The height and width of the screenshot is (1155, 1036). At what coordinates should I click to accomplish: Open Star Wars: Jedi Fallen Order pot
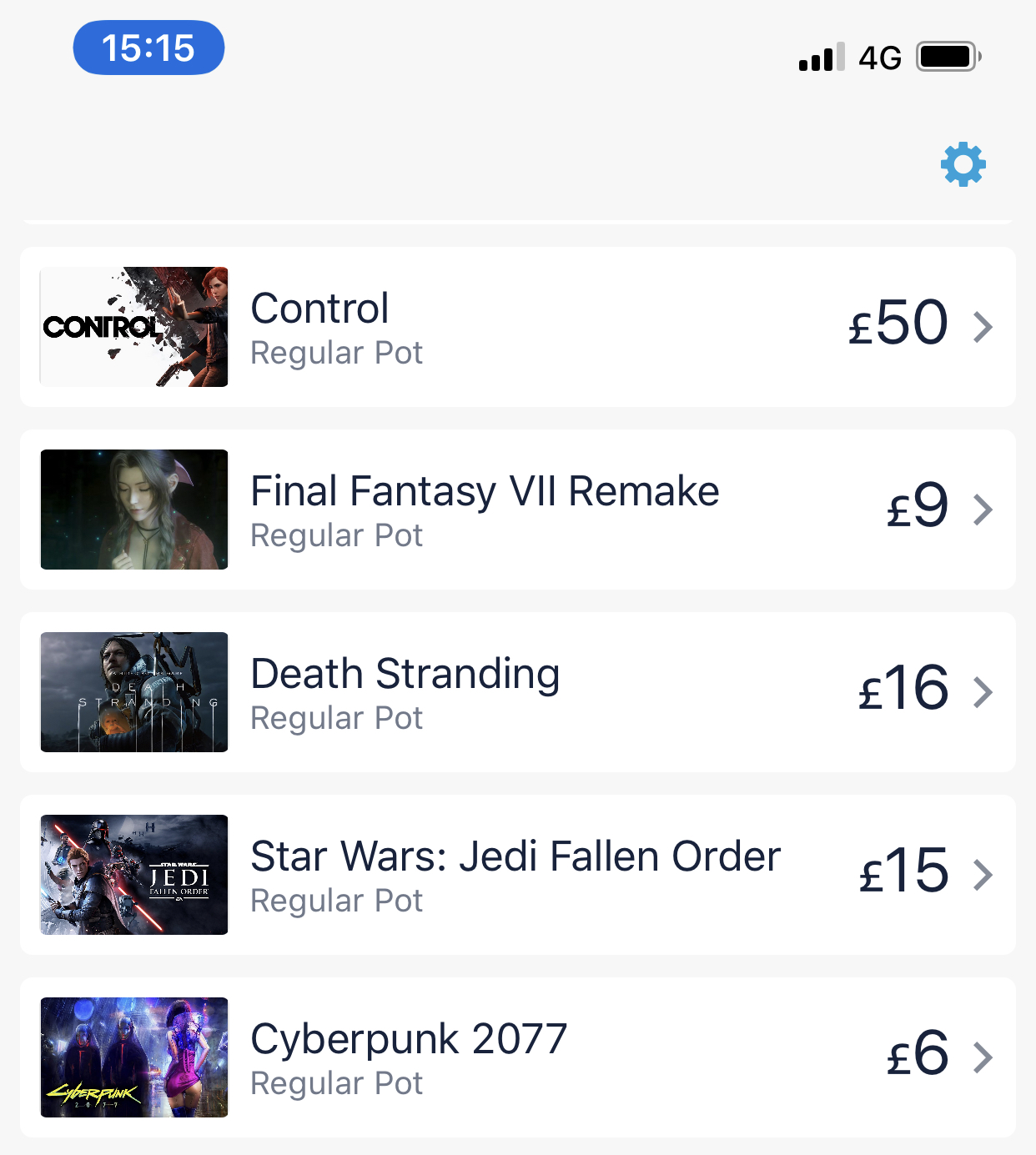(517, 875)
